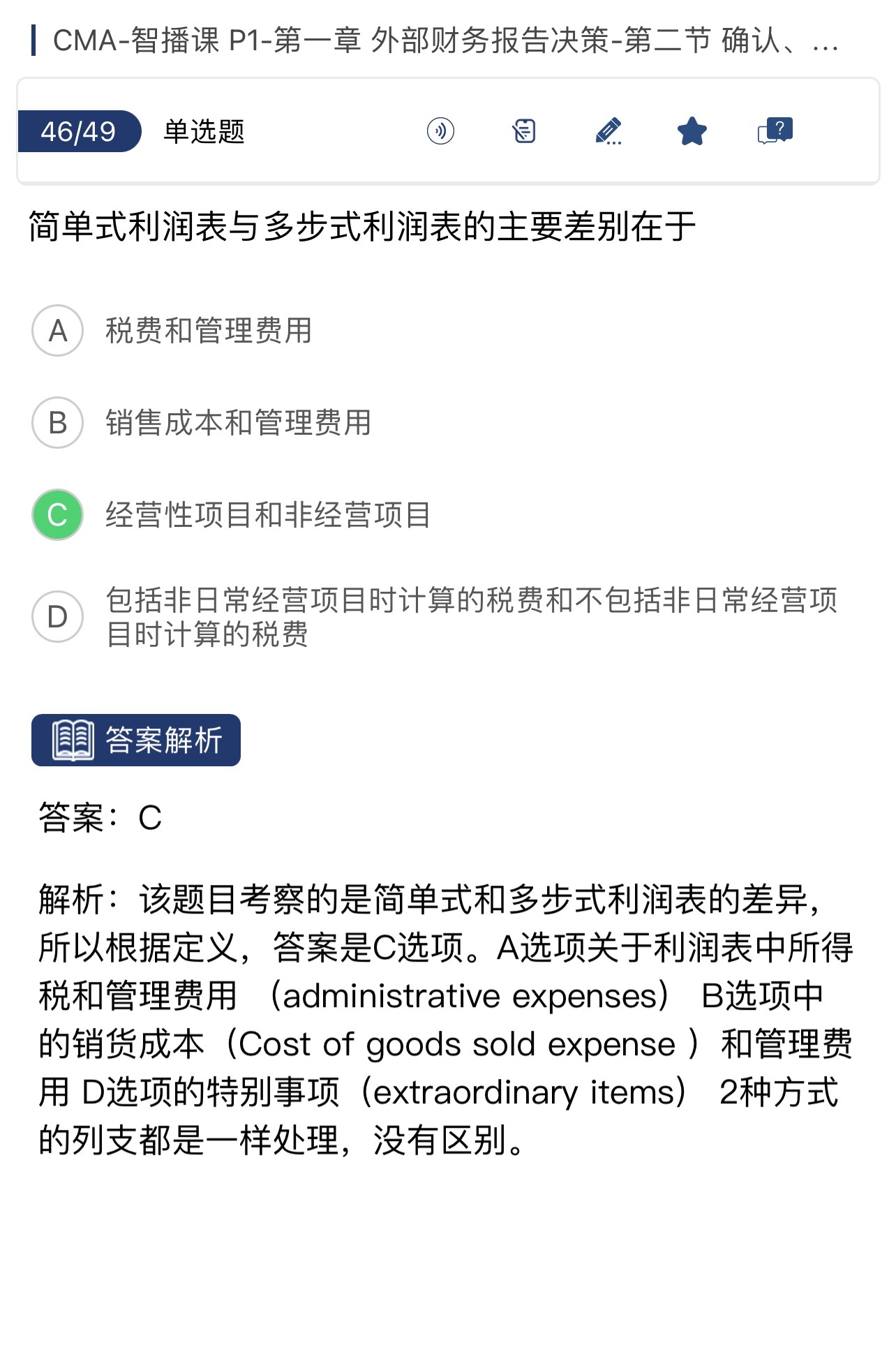Open the pencil note-taking tool
The image size is (896, 1370).
coord(608,131)
